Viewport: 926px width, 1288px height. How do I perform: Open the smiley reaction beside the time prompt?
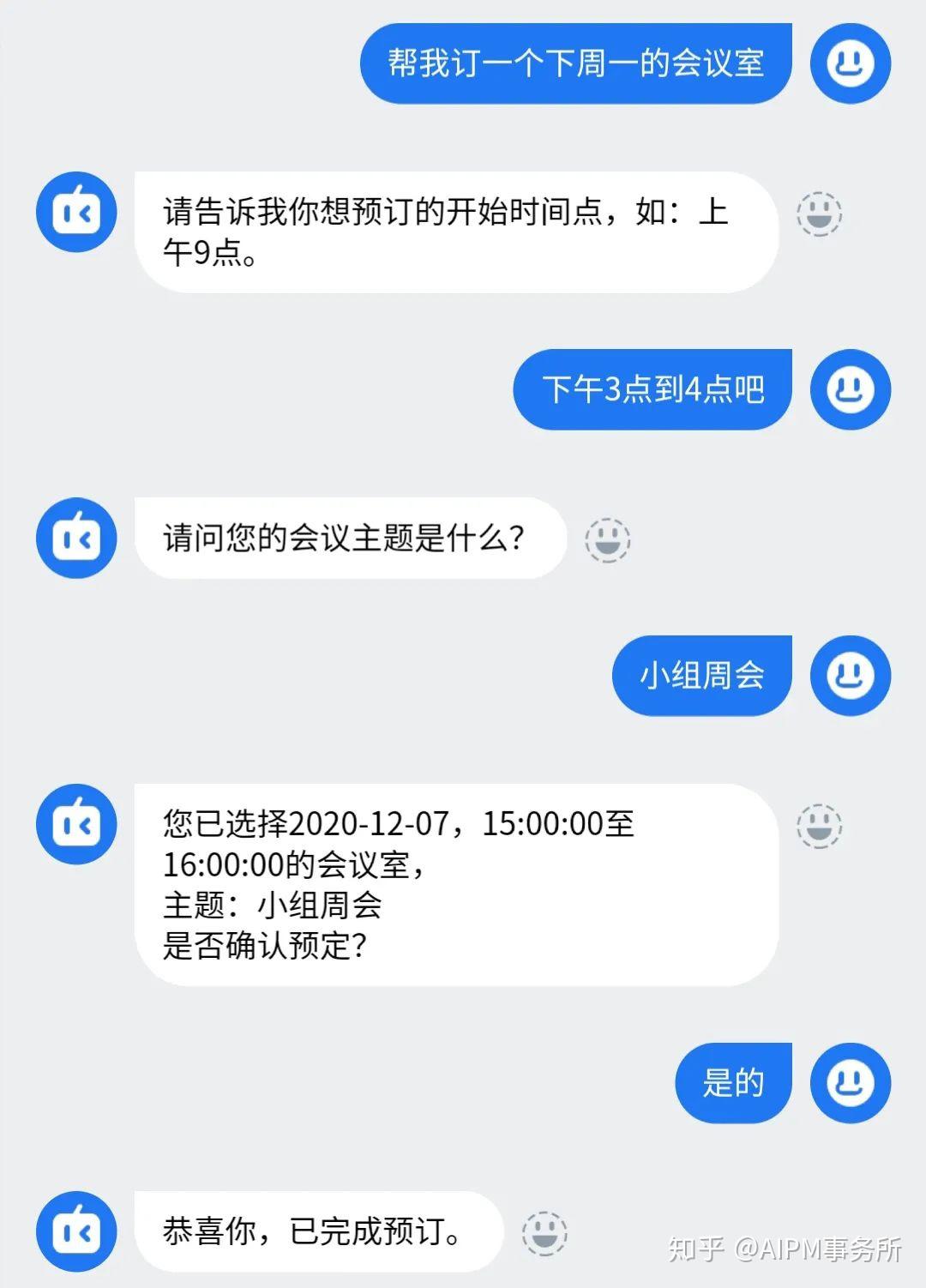point(820,214)
